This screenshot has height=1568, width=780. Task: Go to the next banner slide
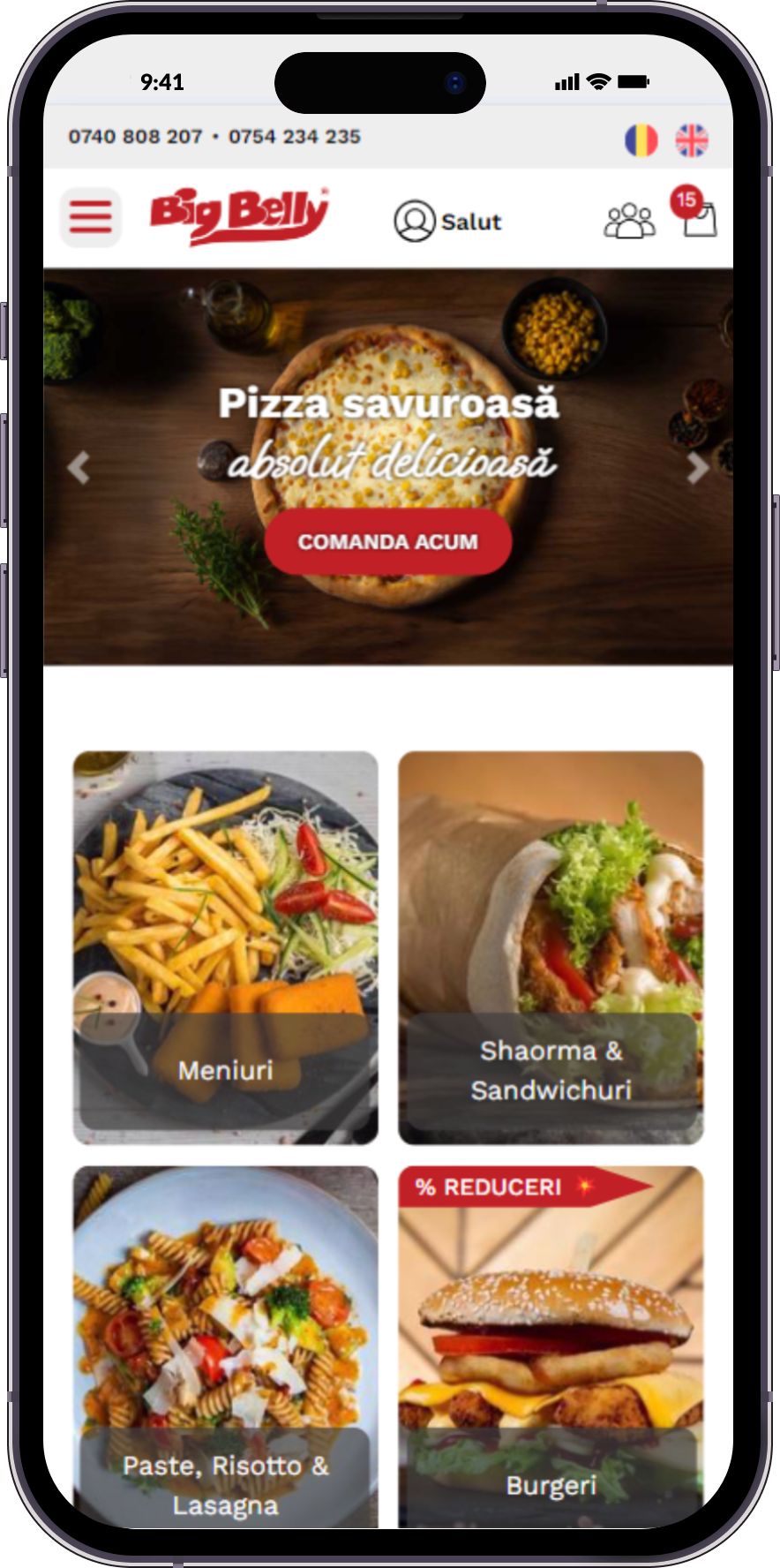698,467
